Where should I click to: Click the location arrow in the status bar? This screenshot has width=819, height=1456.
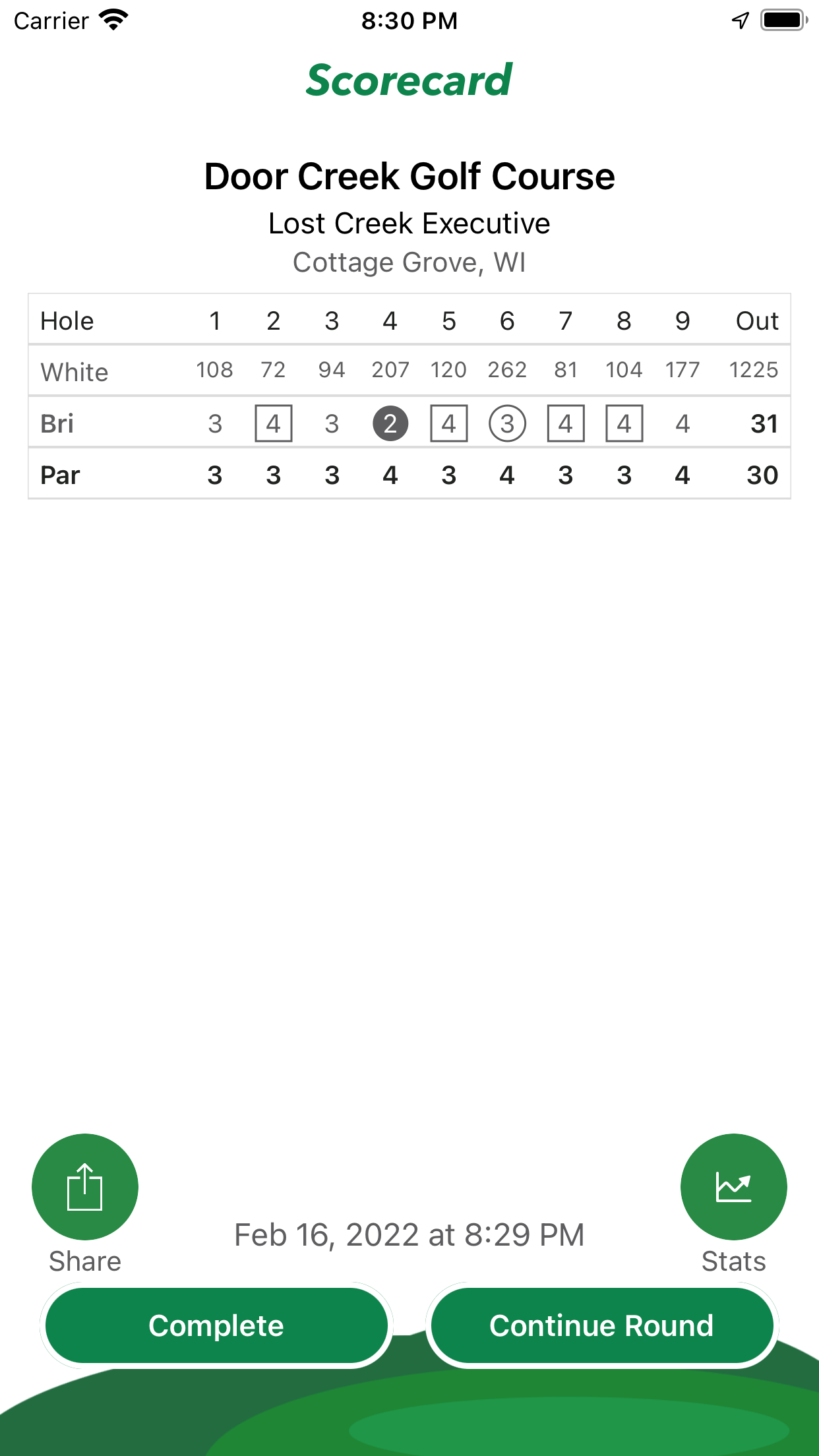pyautogui.click(x=740, y=20)
